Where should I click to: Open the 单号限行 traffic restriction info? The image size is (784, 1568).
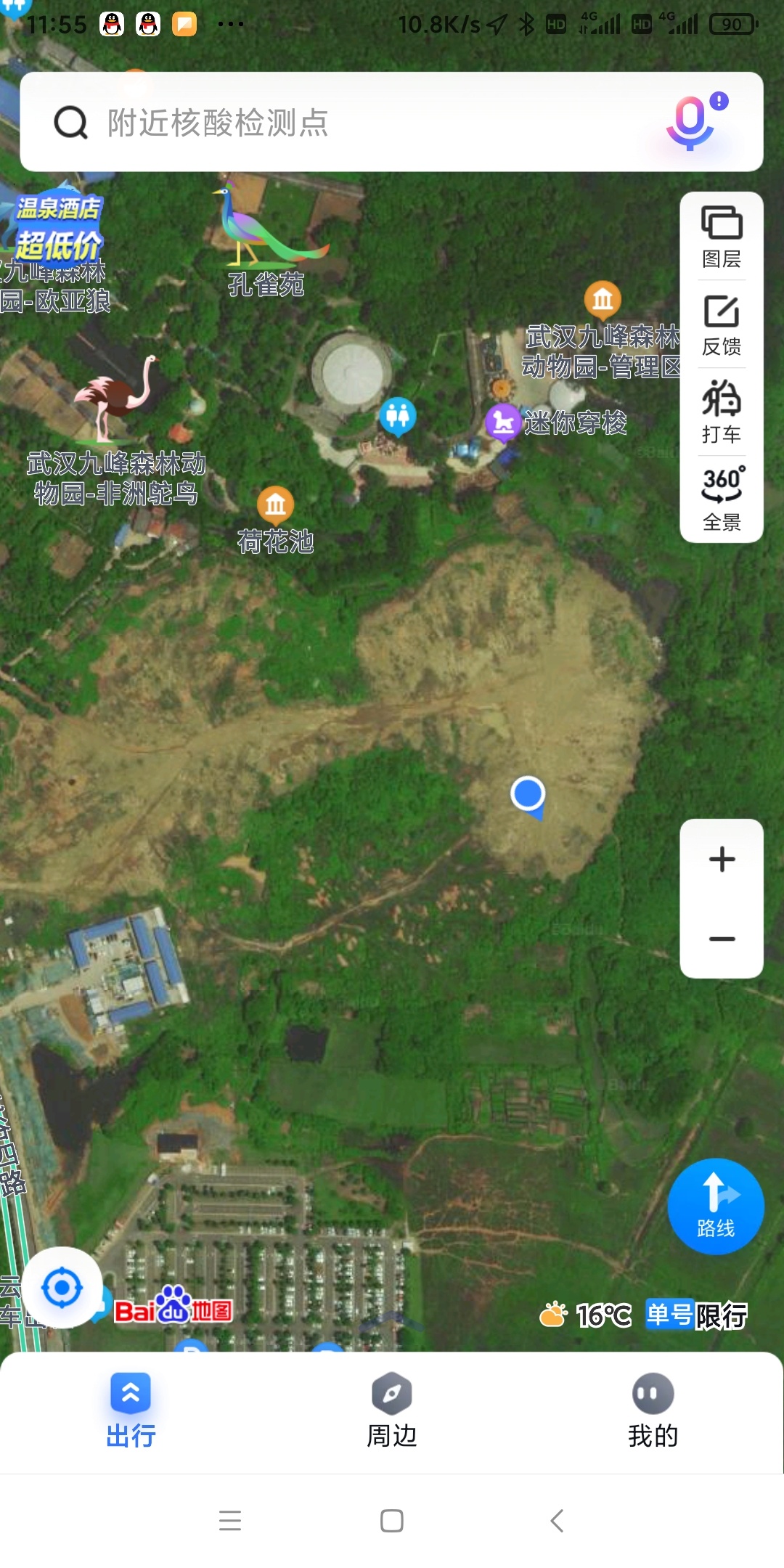click(x=696, y=1315)
